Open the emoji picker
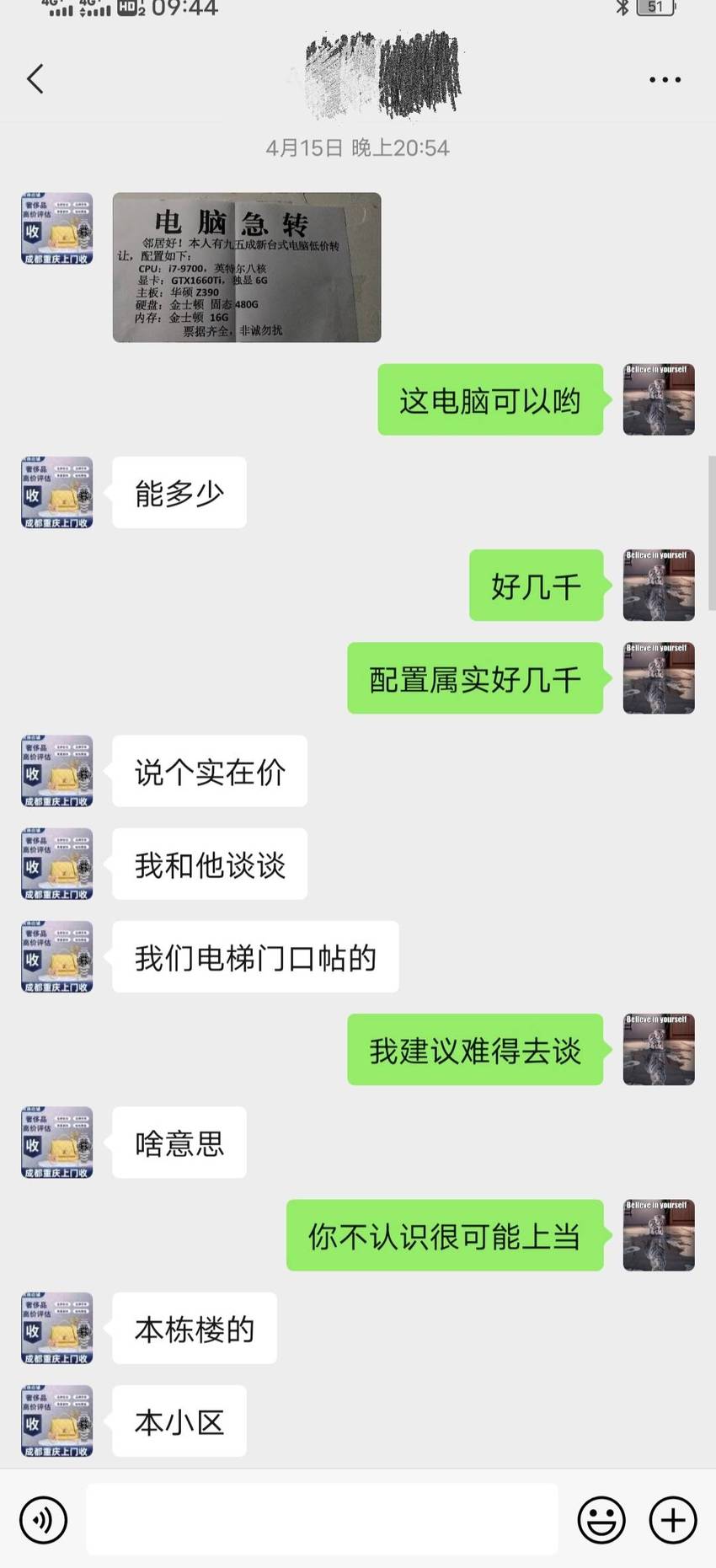The height and width of the screenshot is (1568, 716). coord(601,1521)
